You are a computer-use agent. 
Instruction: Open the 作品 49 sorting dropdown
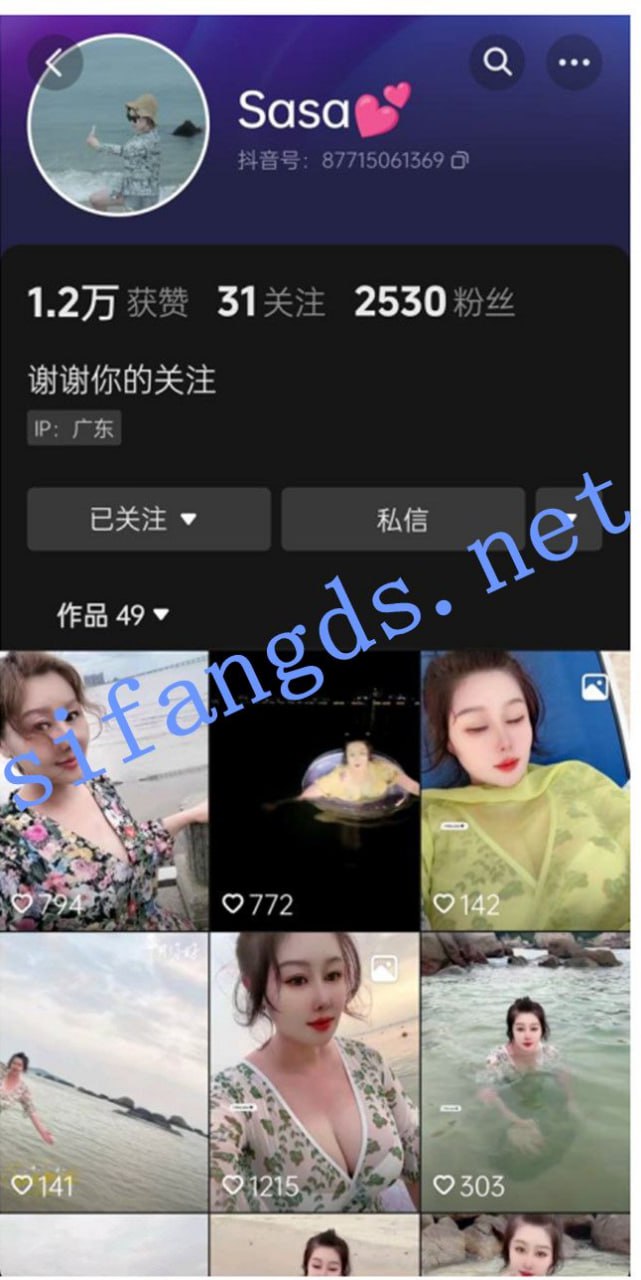coord(113,615)
